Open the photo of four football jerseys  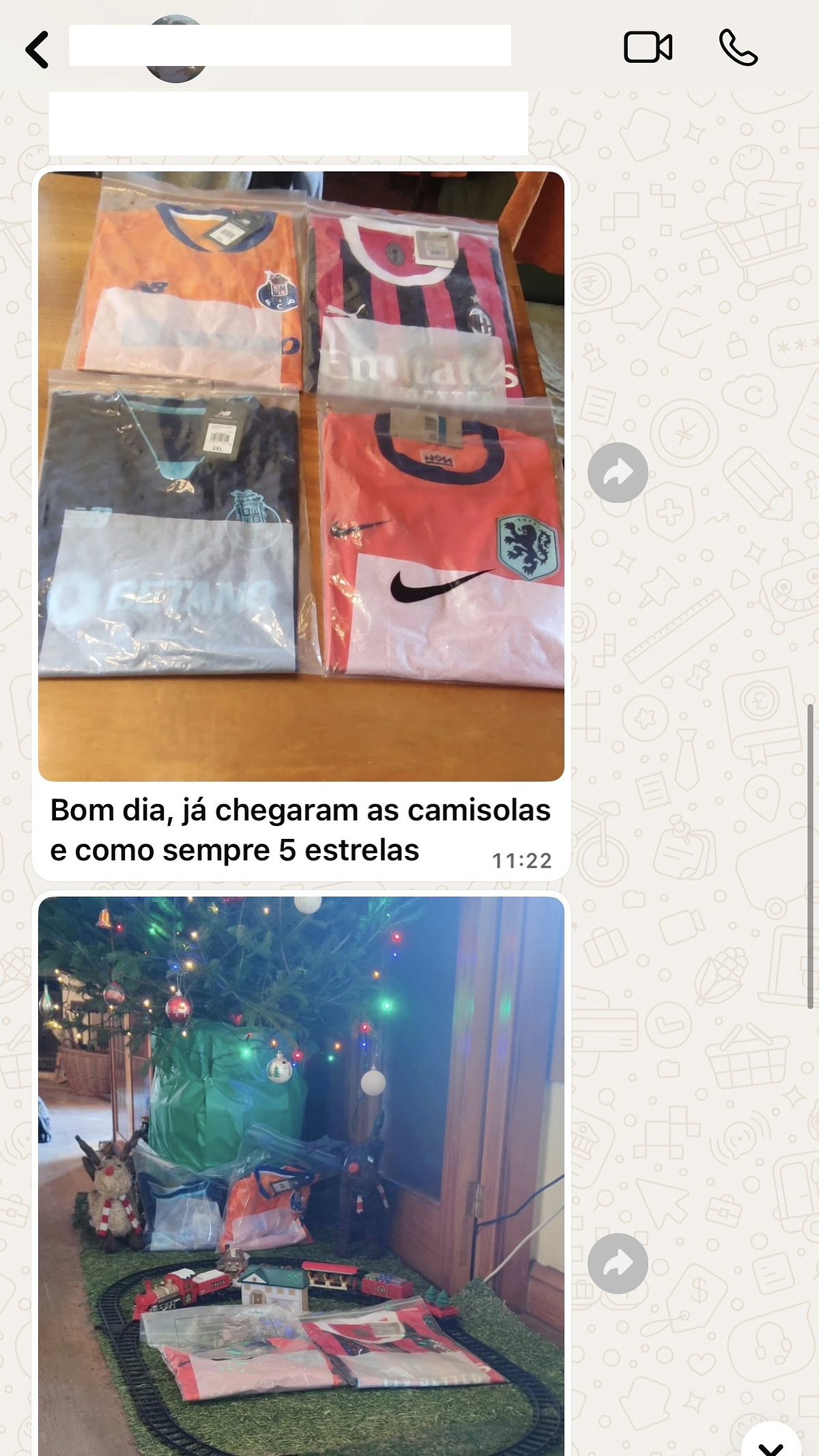tap(301, 476)
